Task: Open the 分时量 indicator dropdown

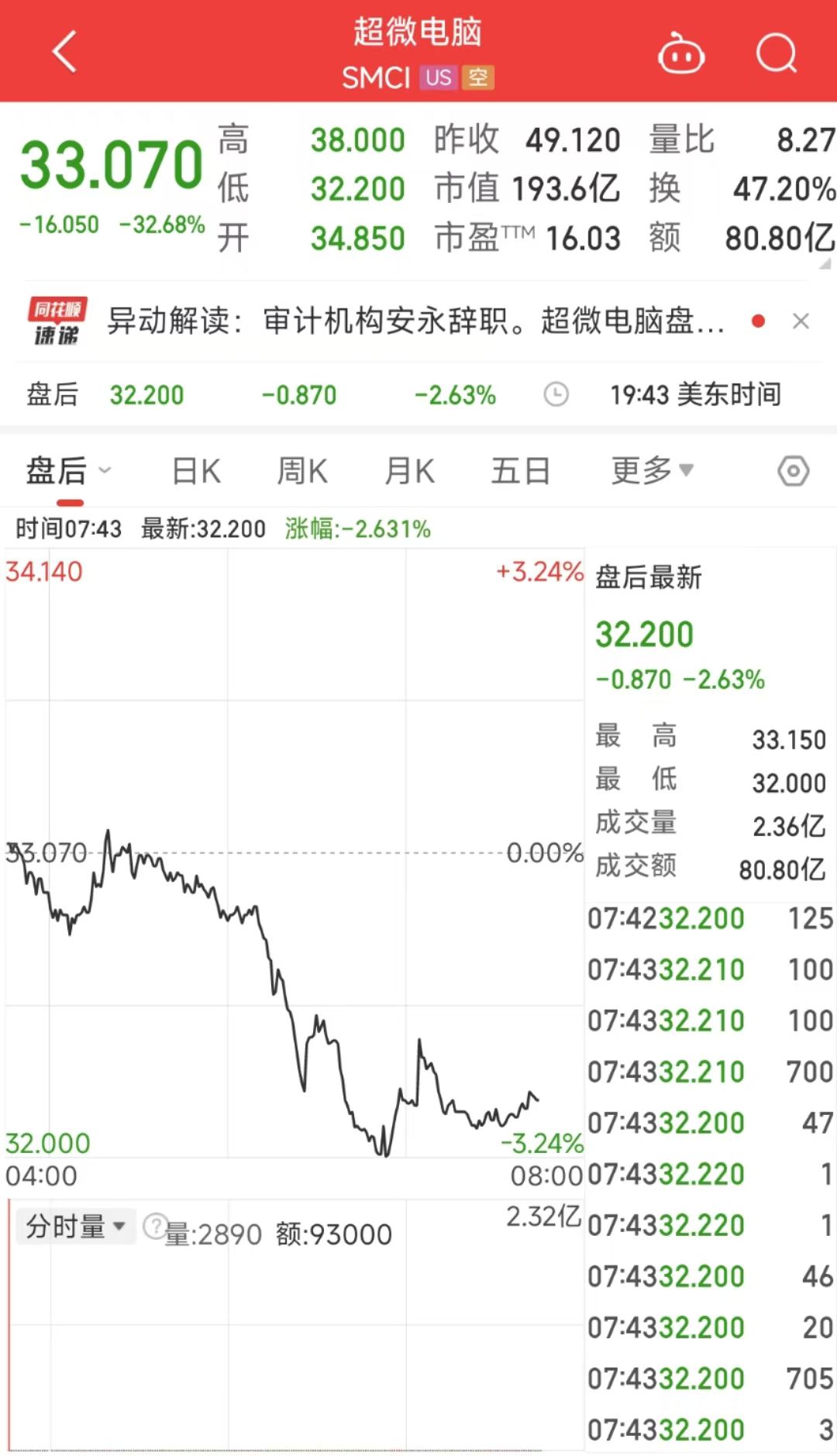Action: point(75,1227)
